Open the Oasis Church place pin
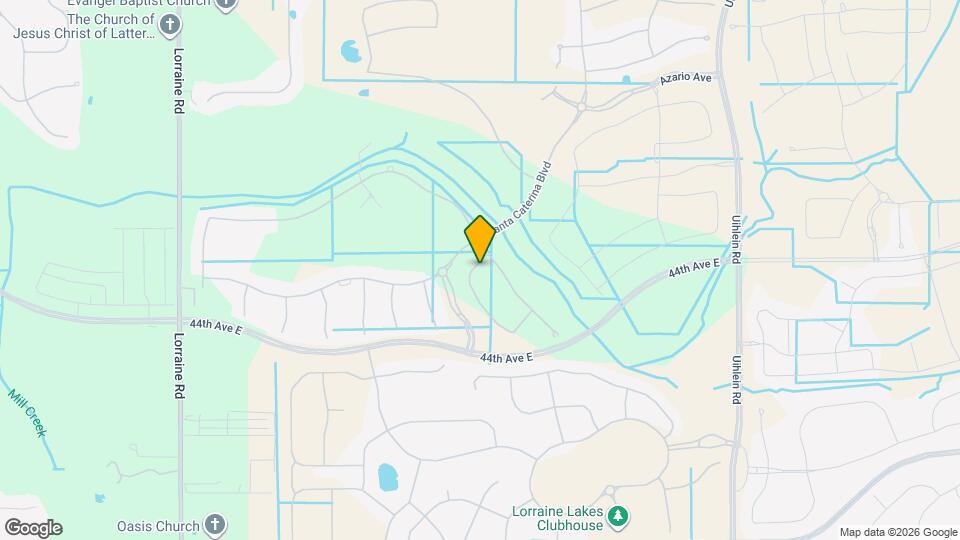 [214, 524]
